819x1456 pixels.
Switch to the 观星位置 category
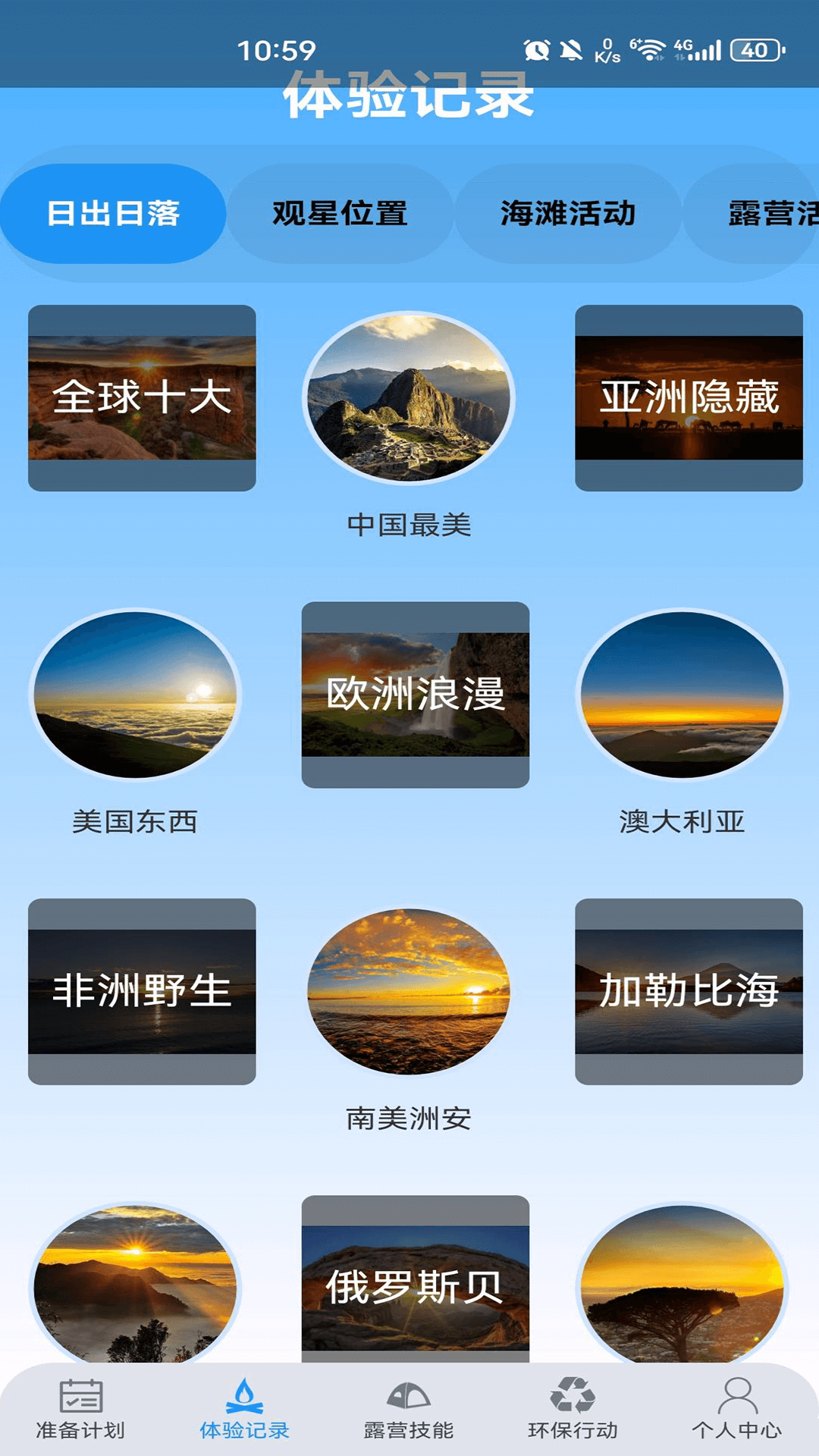[x=340, y=214]
